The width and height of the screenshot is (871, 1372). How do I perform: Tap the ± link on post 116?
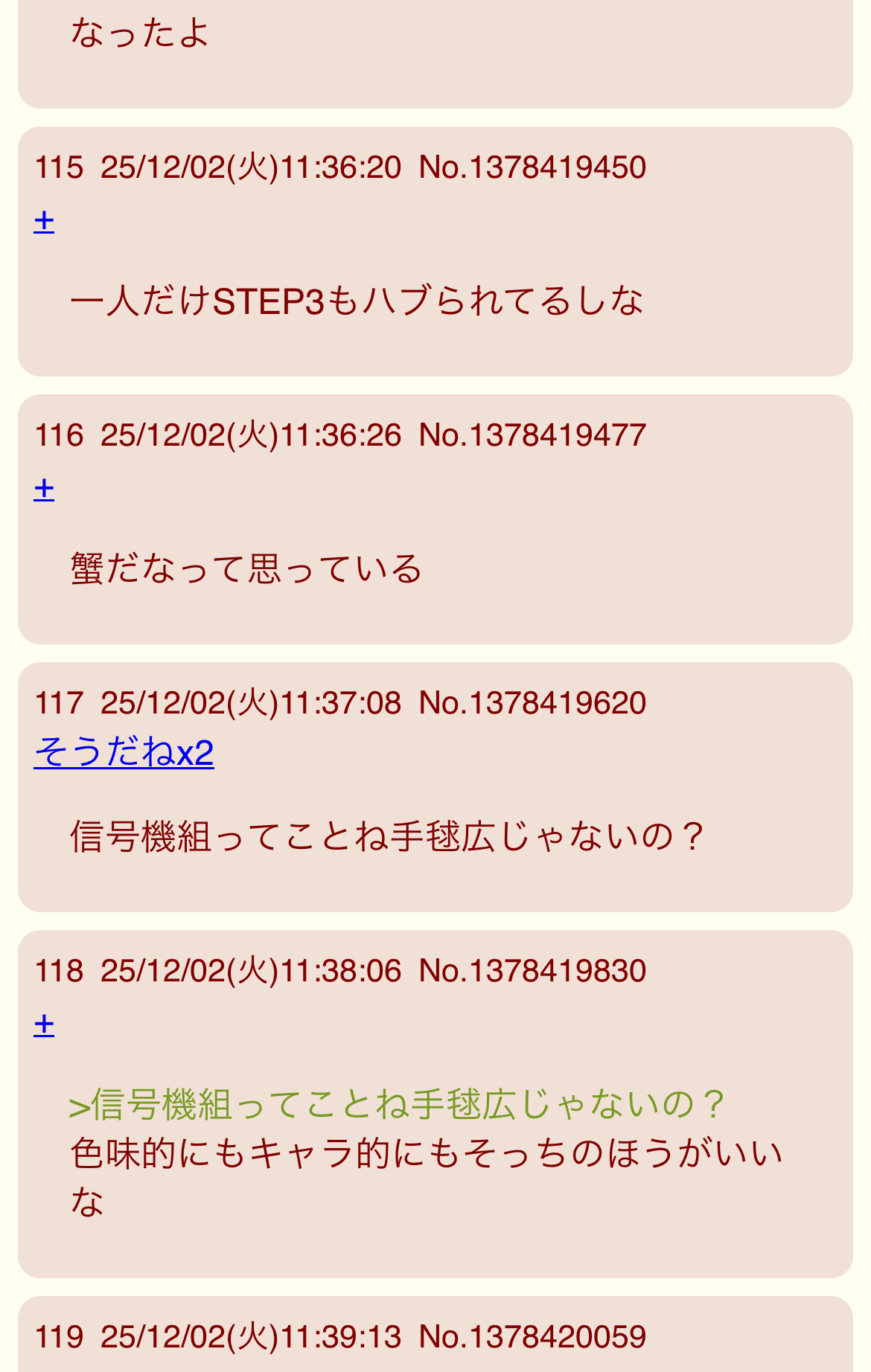tap(44, 488)
